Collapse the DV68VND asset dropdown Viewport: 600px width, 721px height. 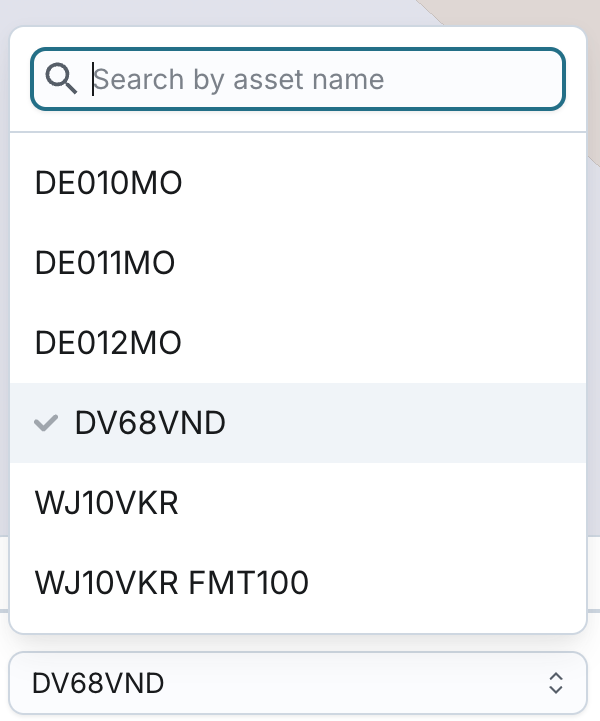tap(297, 684)
